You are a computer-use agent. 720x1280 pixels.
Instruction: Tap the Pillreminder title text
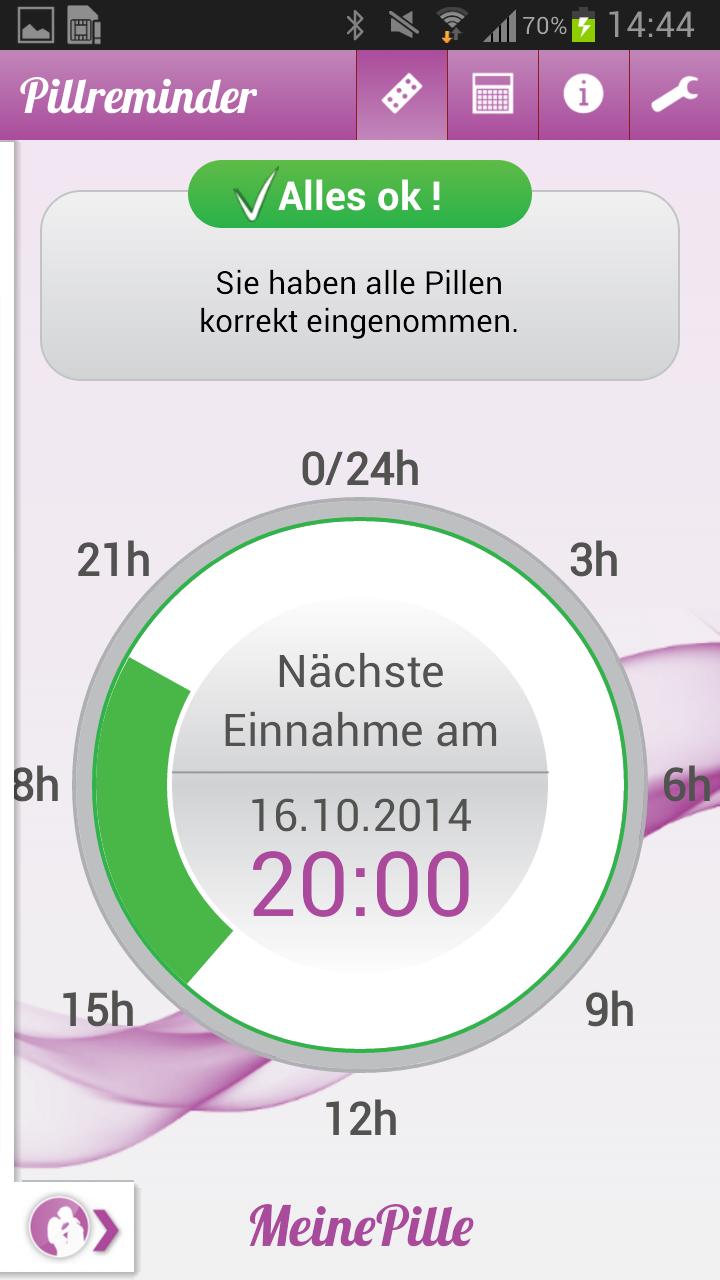[x=140, y=94]
